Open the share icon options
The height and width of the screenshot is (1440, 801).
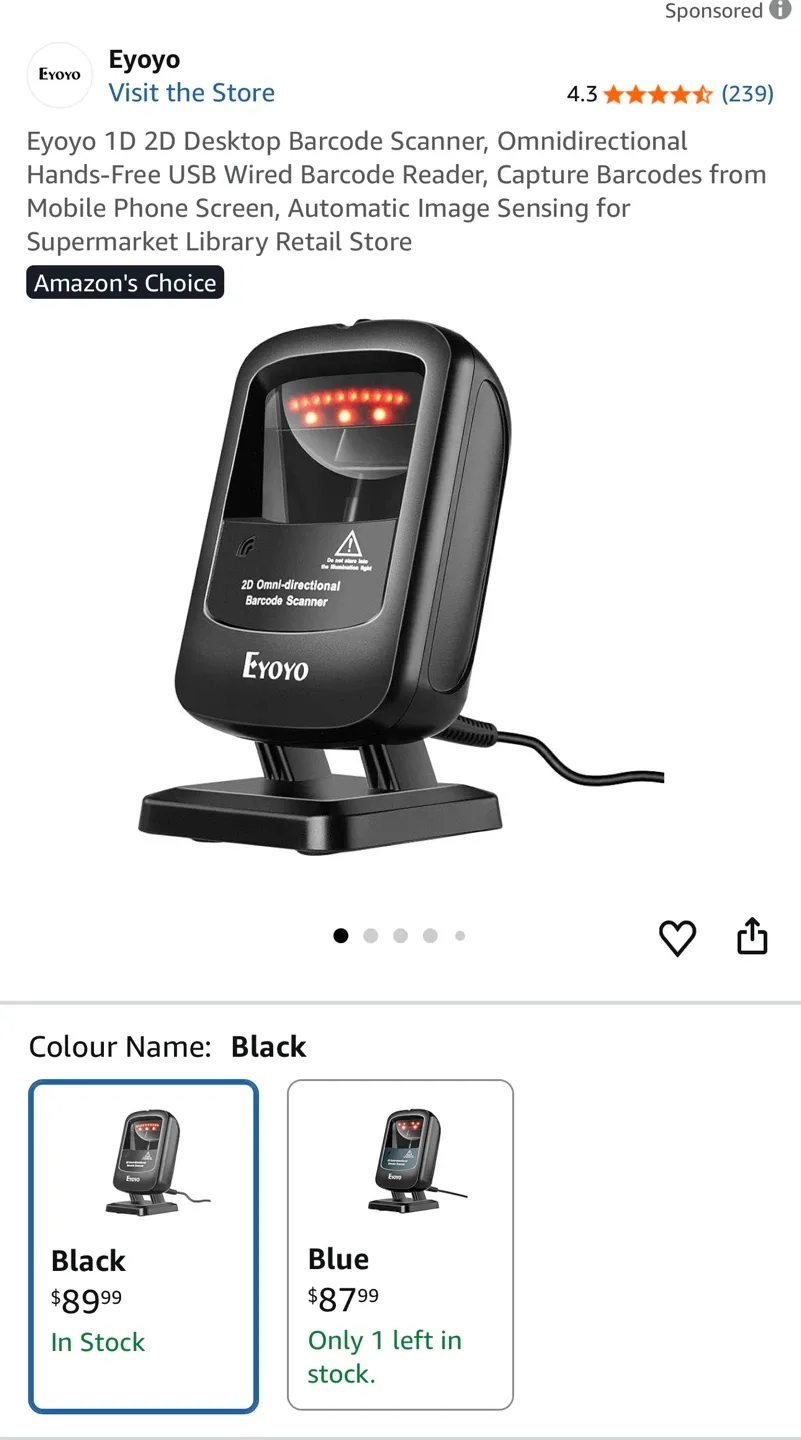pyautogui.click(x=752, y=936)
